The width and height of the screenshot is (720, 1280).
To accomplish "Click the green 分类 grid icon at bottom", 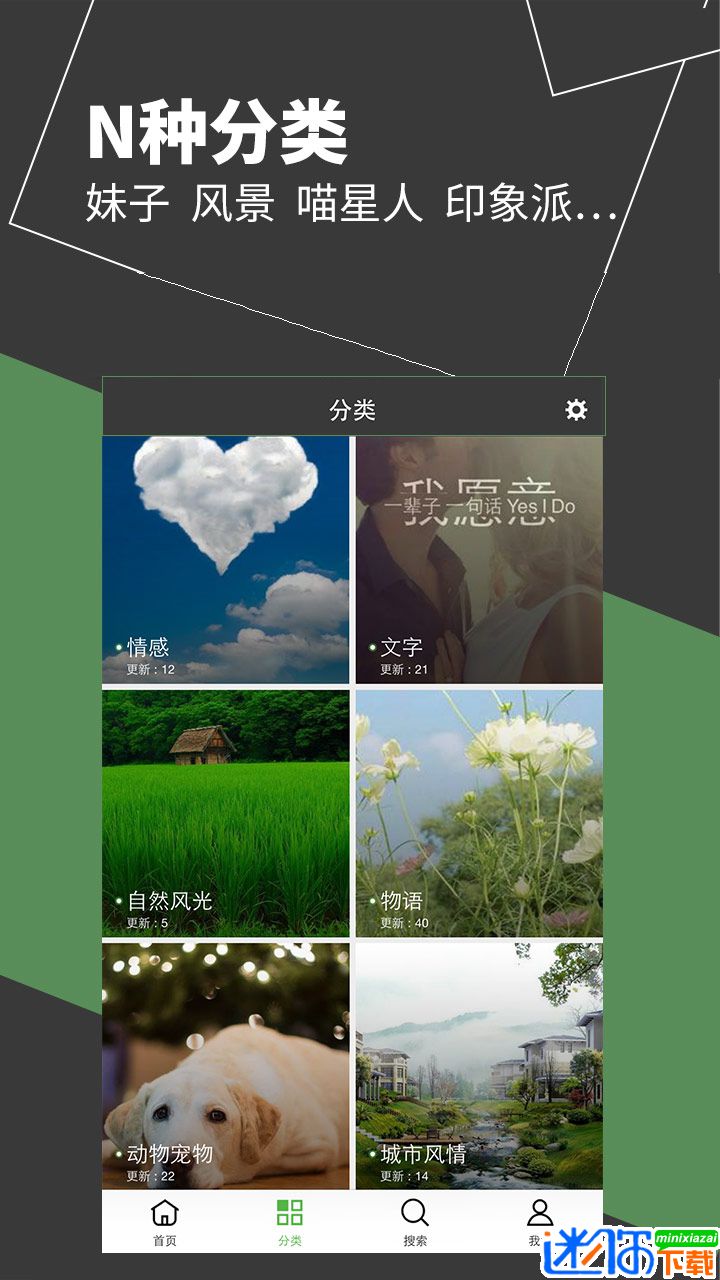I will 289,1213.
